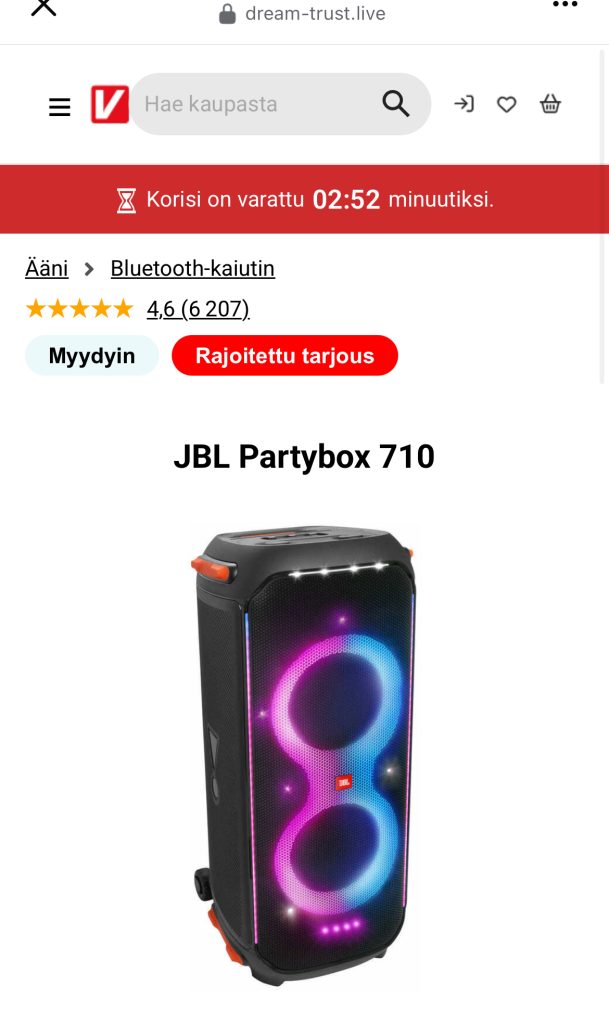Open the Bluetooth-kaiutin breadcrumb link
The height and width of the screenshot is (1024, 609).
pyautogui.click(x=192, y=268)
